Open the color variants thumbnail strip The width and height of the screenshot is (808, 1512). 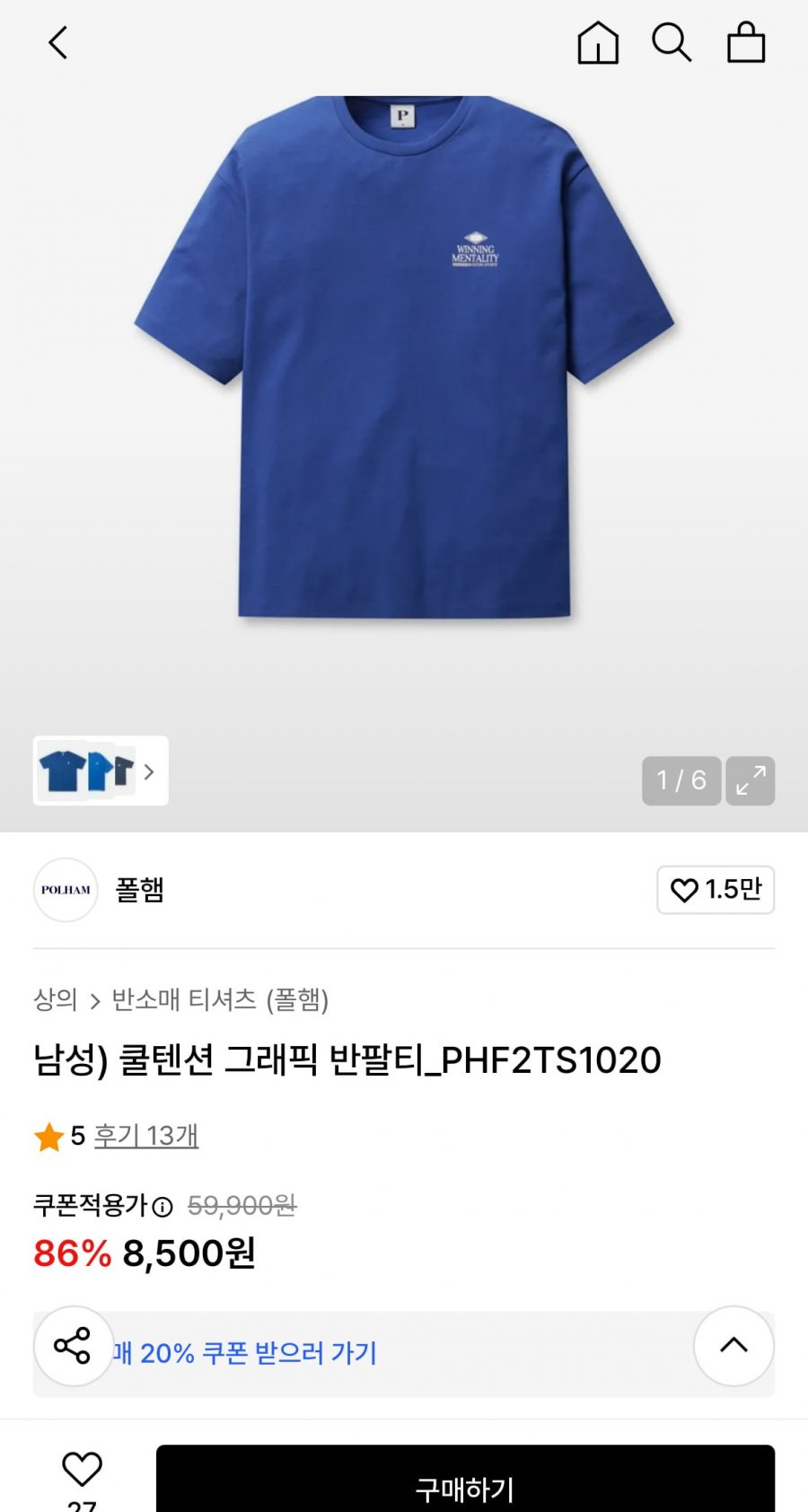coord(101,771)
